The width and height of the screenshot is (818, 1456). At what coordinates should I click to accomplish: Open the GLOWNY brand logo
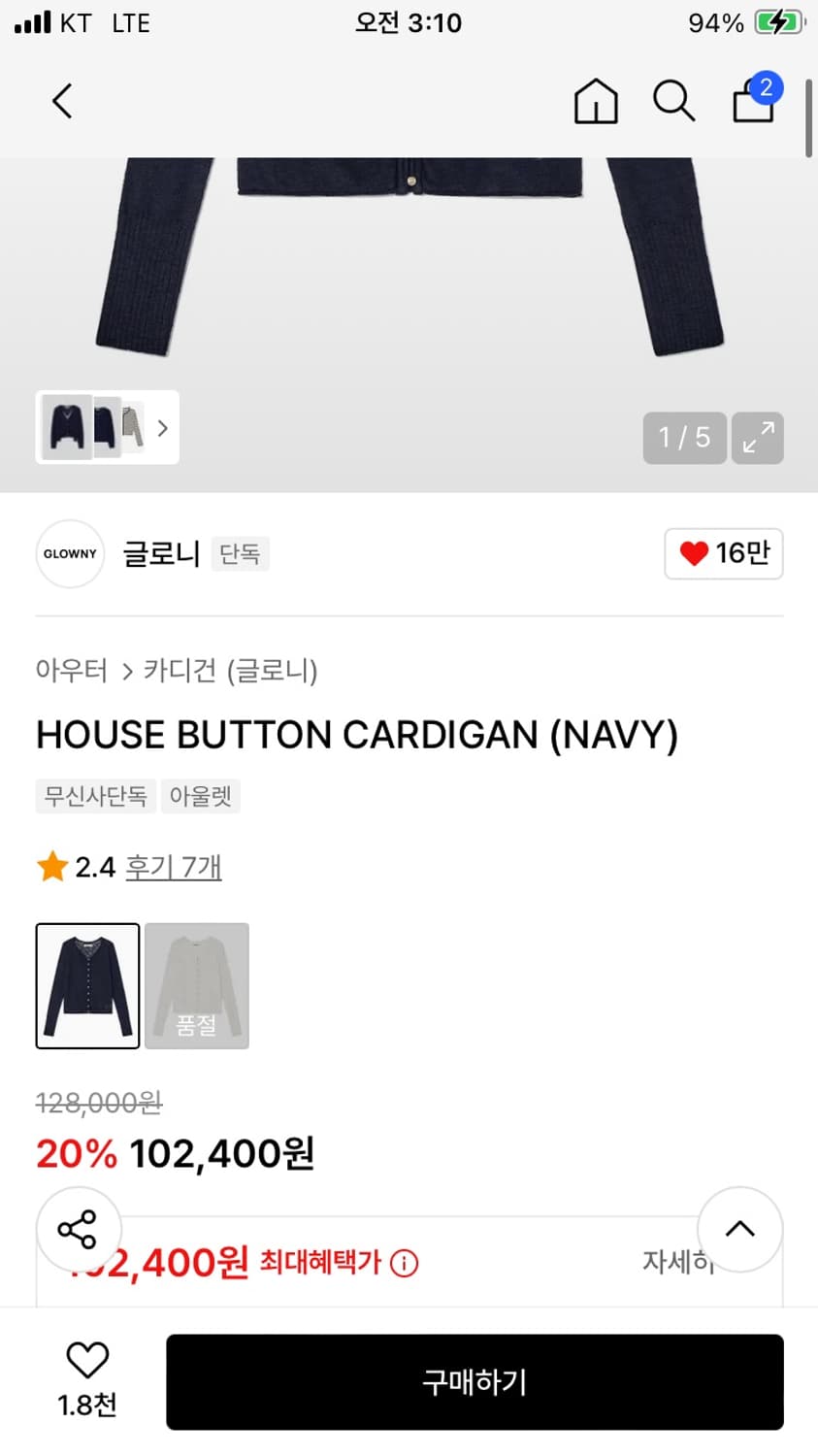tap(69, 553)
